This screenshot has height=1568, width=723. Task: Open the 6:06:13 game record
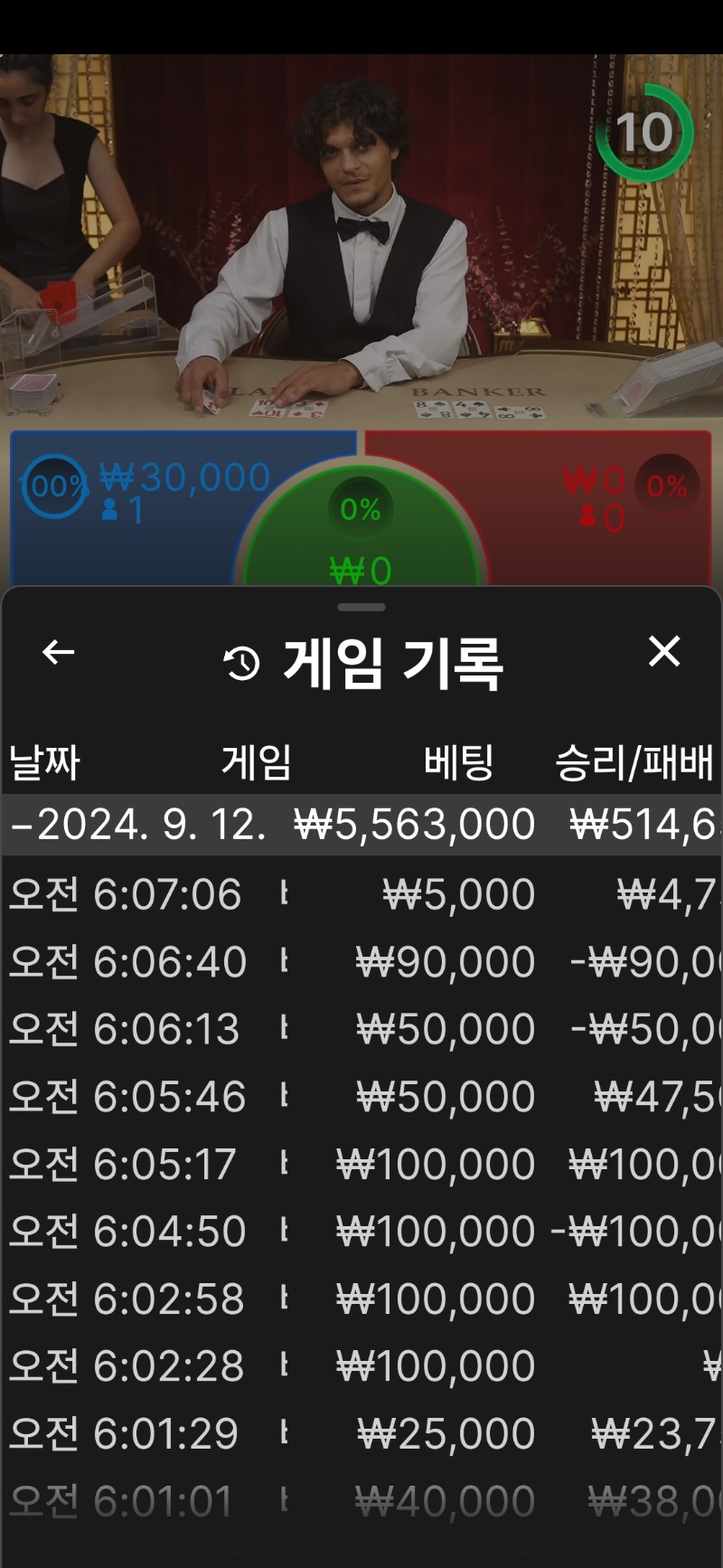[361, 1029]
